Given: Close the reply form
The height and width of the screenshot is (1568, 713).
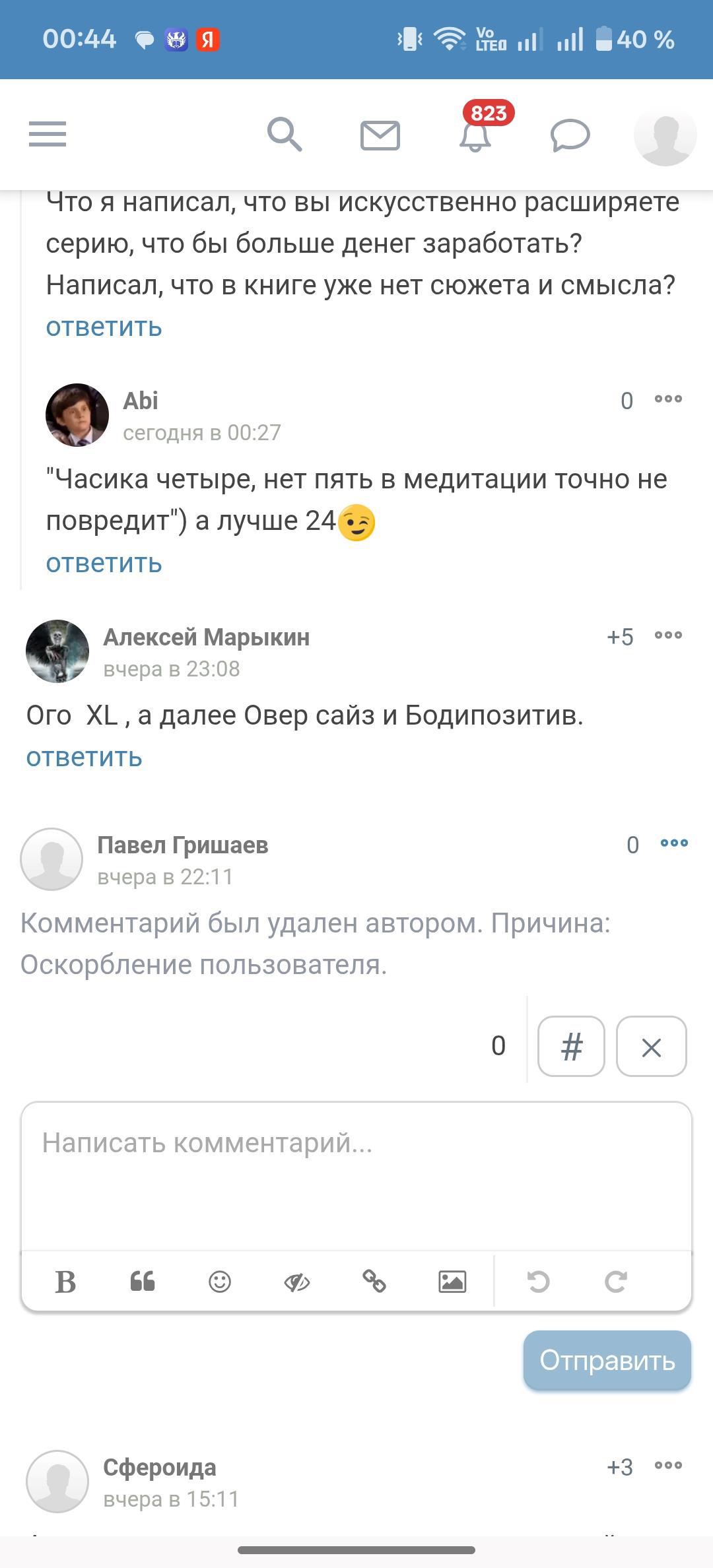Looking at the screenshot, I should (x=651, y=1047).
